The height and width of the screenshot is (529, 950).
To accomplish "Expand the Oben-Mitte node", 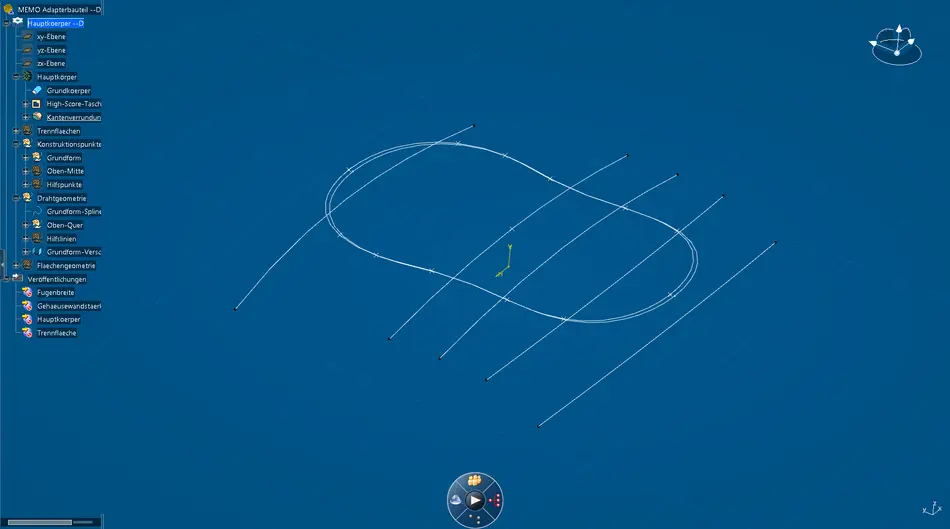I will [25, 171].
